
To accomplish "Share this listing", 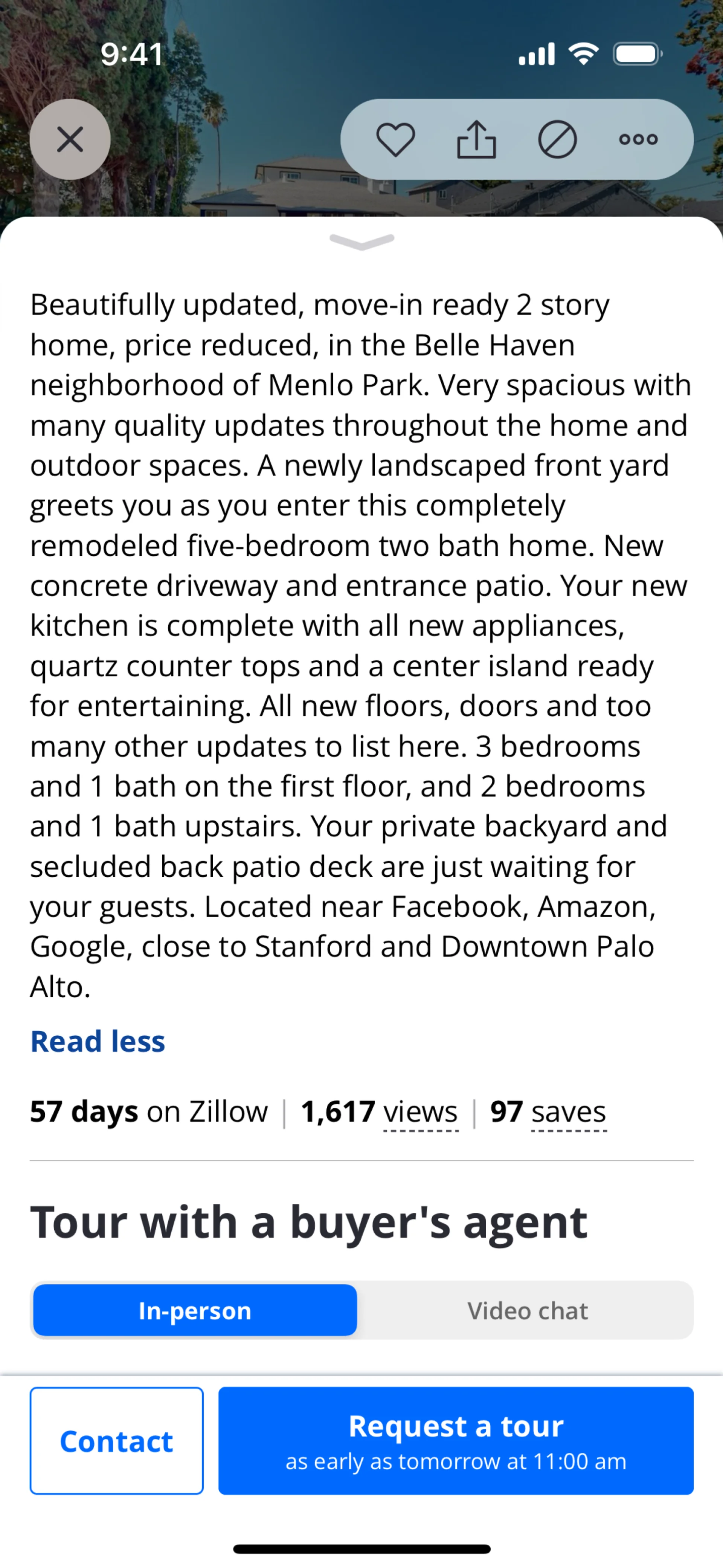I will click(x=476, y=139).
